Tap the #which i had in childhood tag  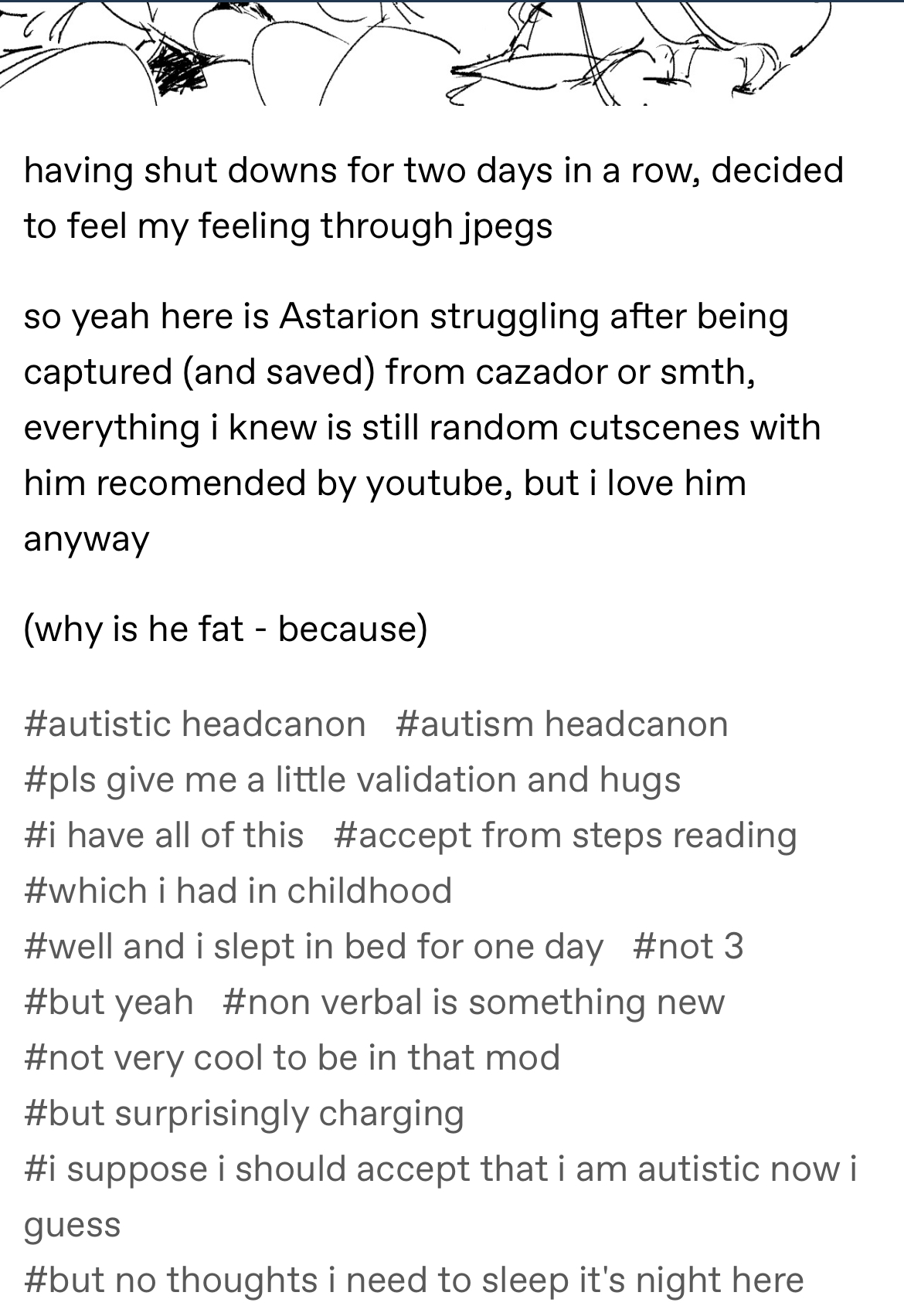[238, 891]
